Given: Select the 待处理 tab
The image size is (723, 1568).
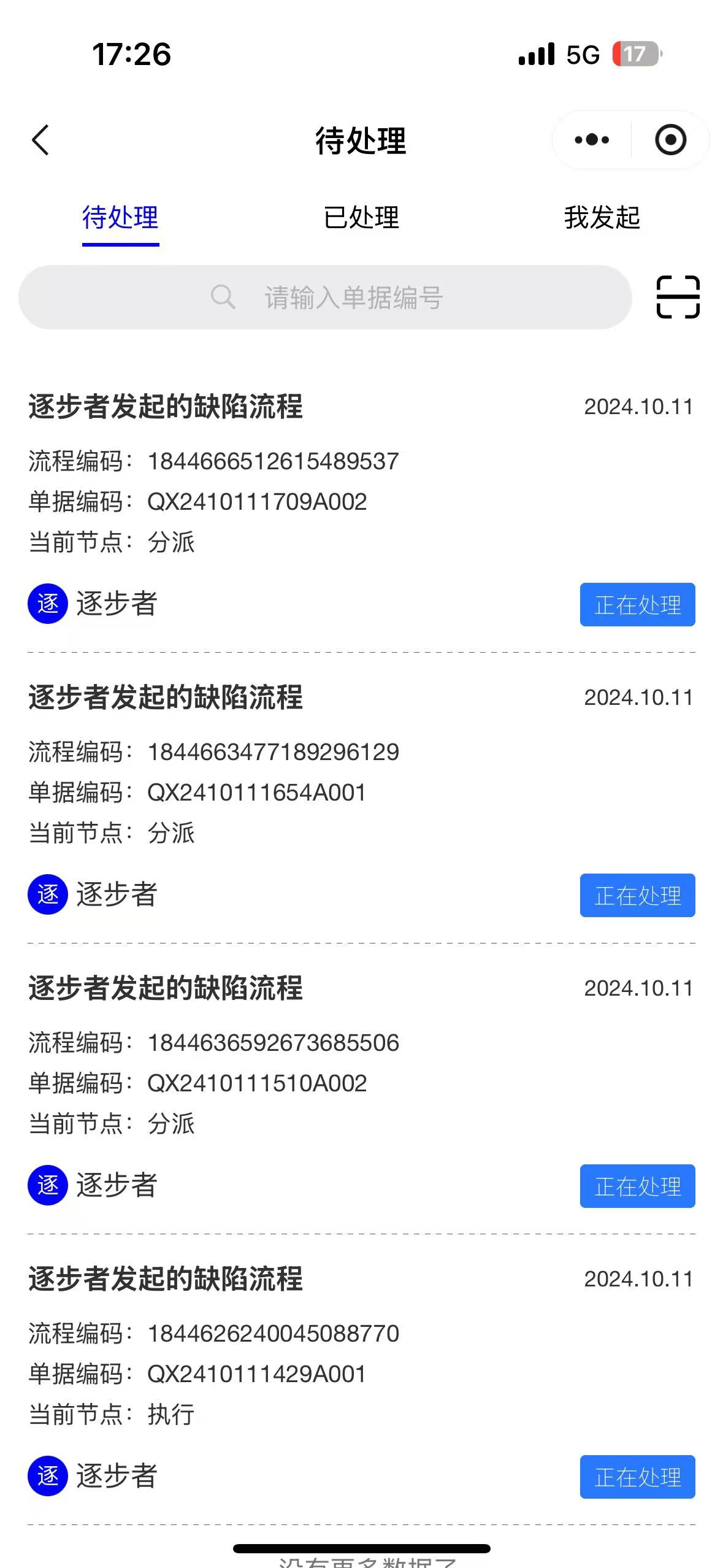Looking at the screenshot, I should pyautogui.click(x=121, y=218).
